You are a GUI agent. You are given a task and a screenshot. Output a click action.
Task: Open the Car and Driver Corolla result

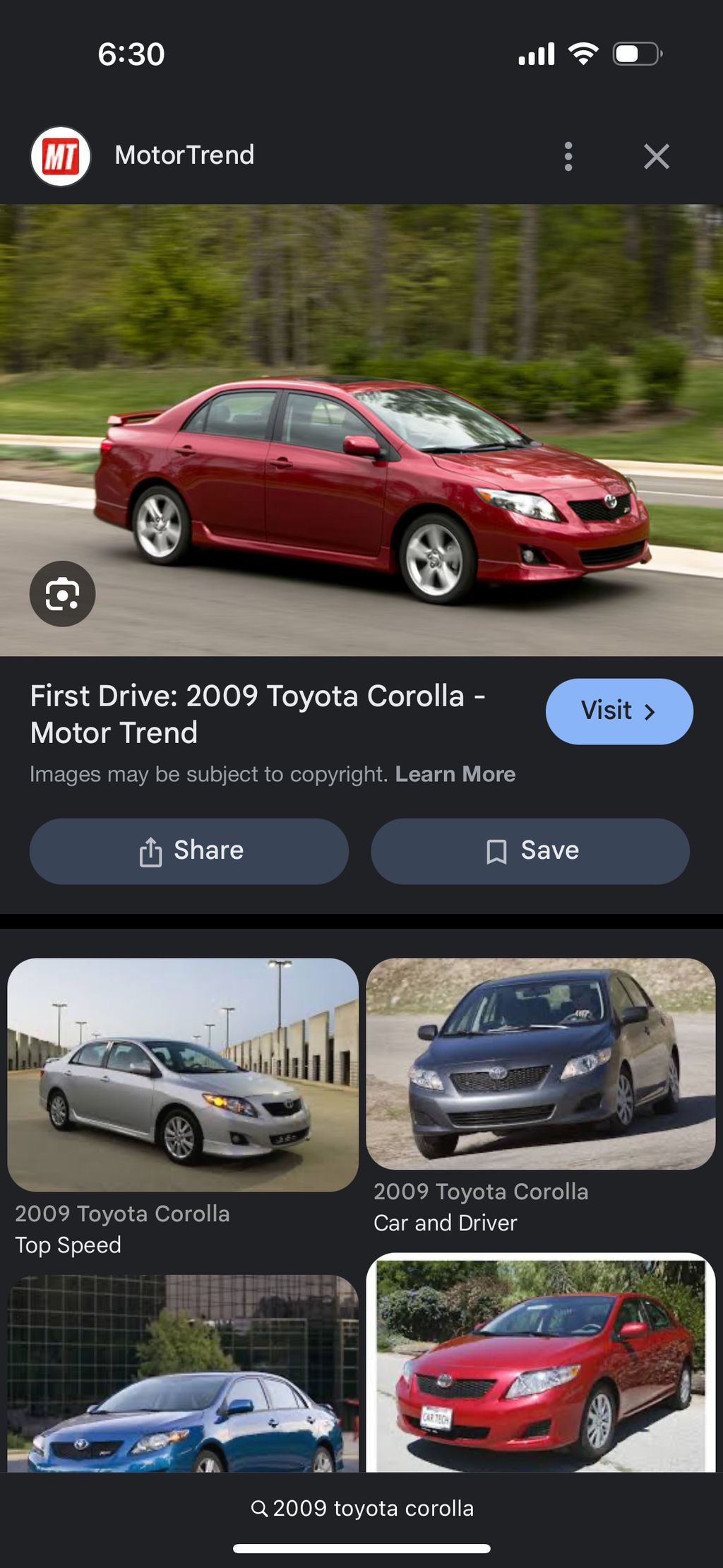(541, 1064)
